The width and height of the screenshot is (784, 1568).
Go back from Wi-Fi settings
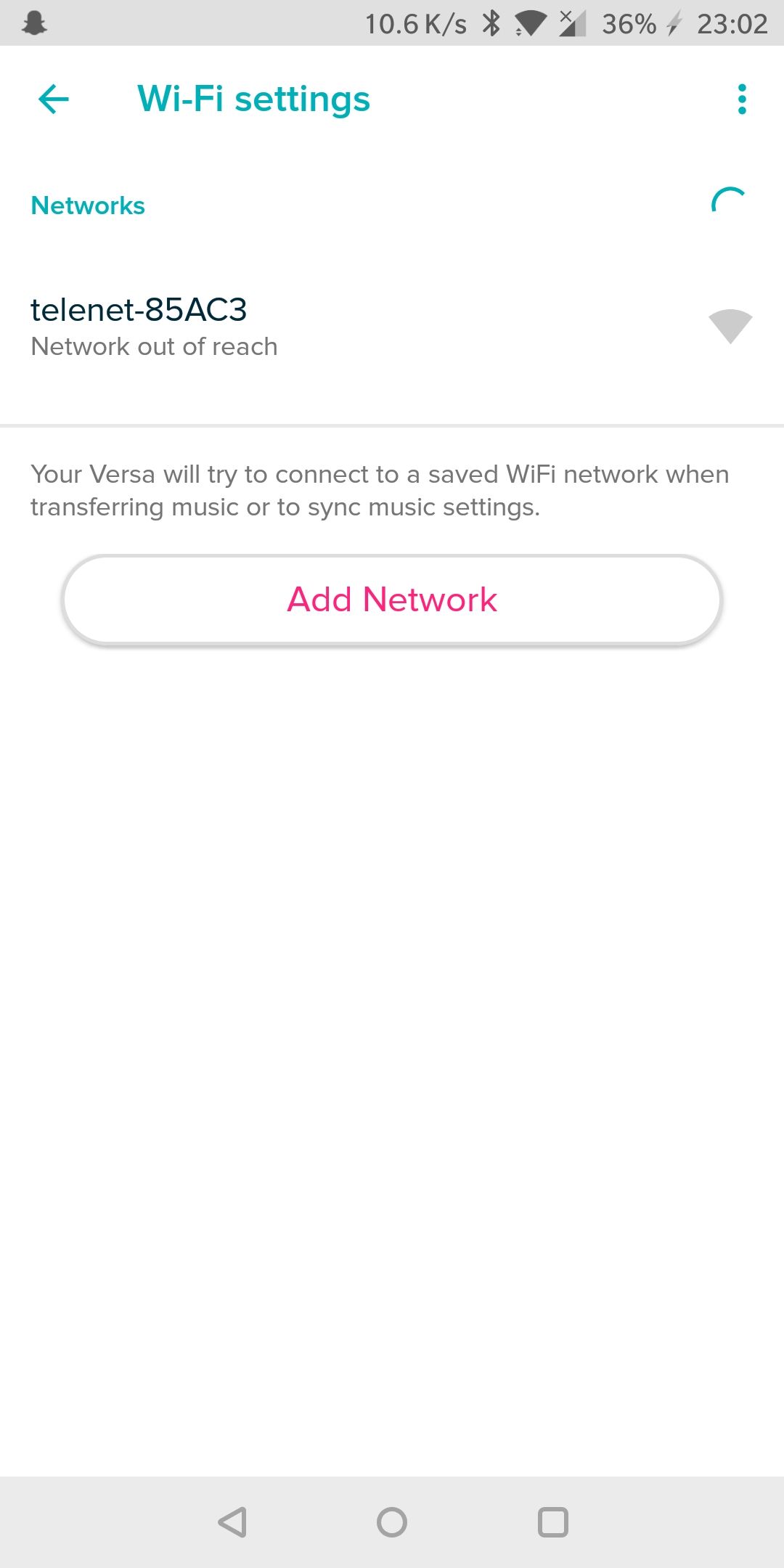coord(53,99)
